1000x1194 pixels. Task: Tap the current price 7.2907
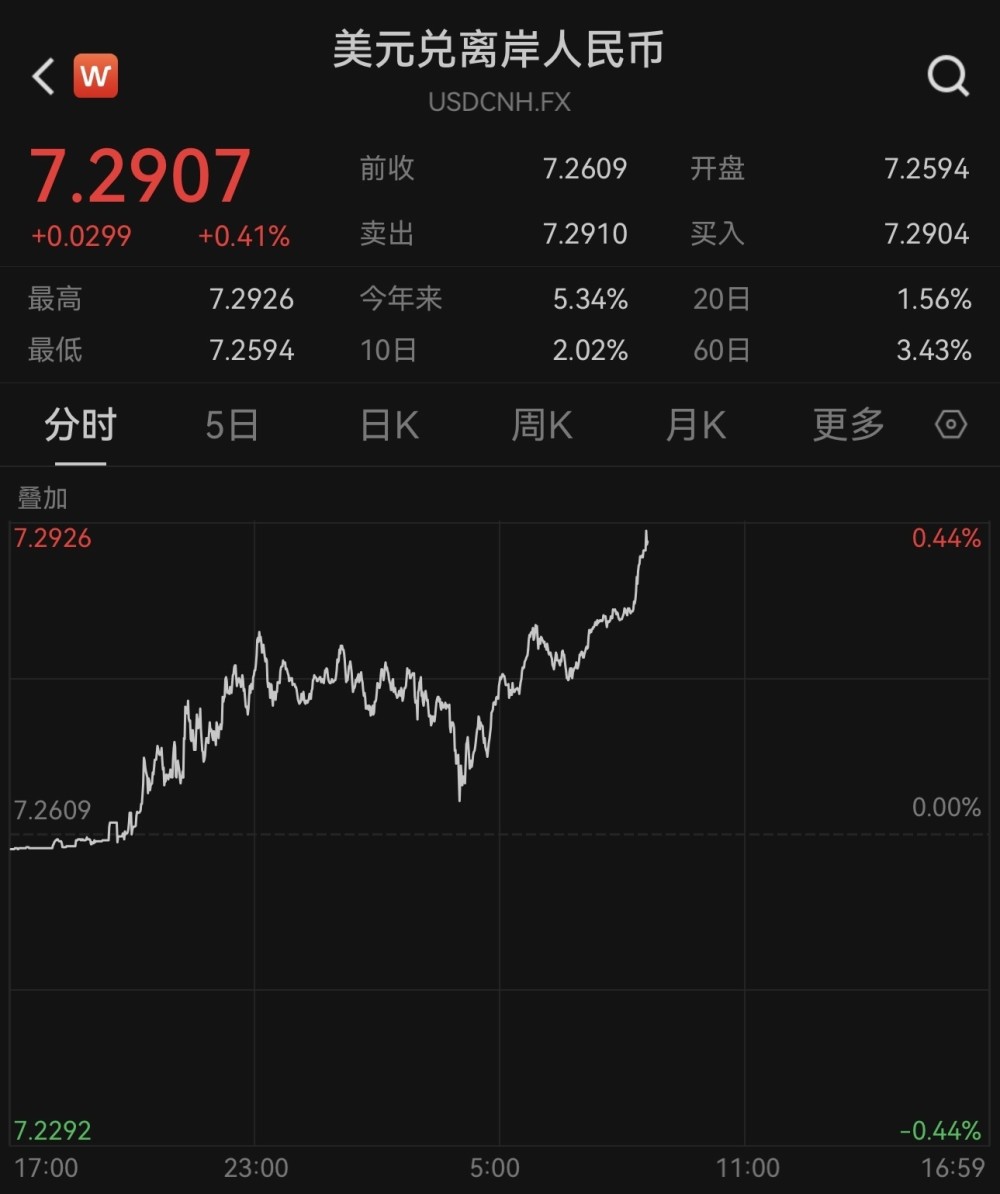pos(140,175)
